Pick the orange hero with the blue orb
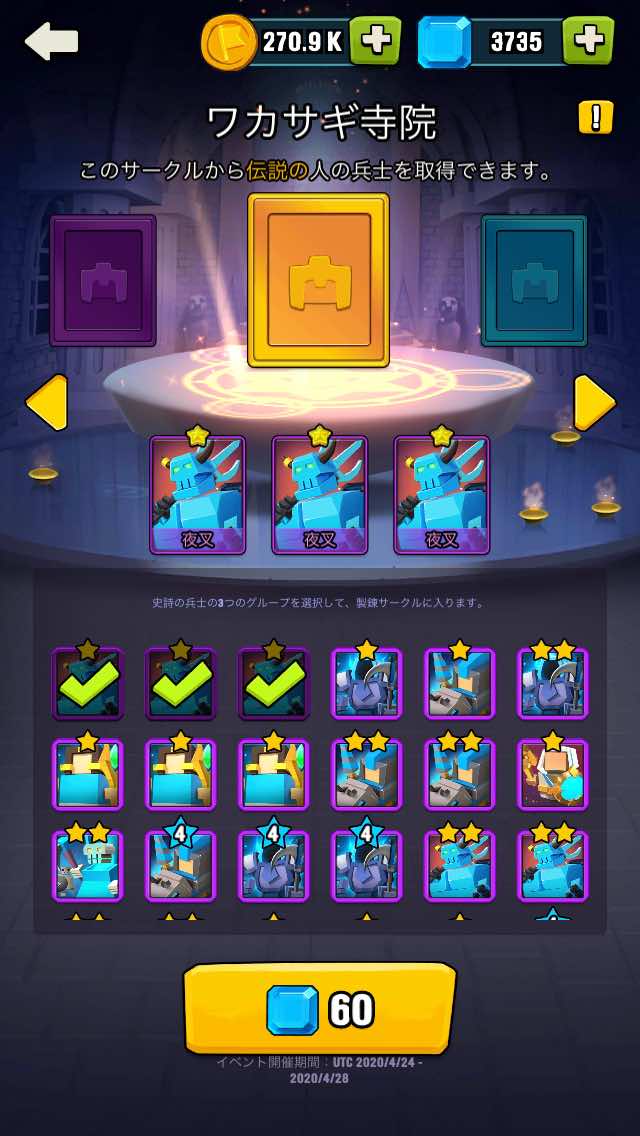Screen dimensions: 640x1136 tap(553, 774)
